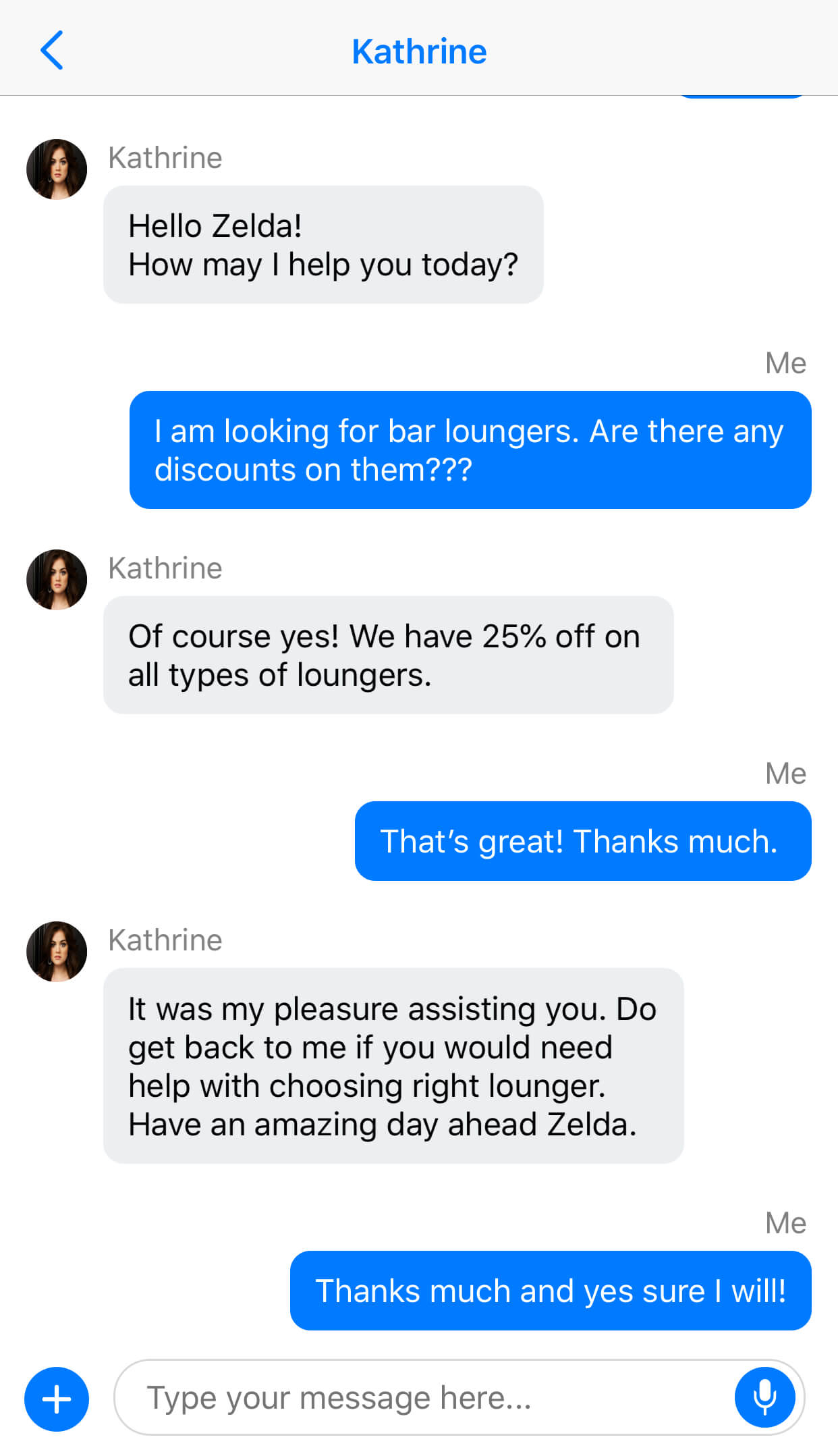
Task: Tap the message input field
Action: click(x=425, y=1397)
